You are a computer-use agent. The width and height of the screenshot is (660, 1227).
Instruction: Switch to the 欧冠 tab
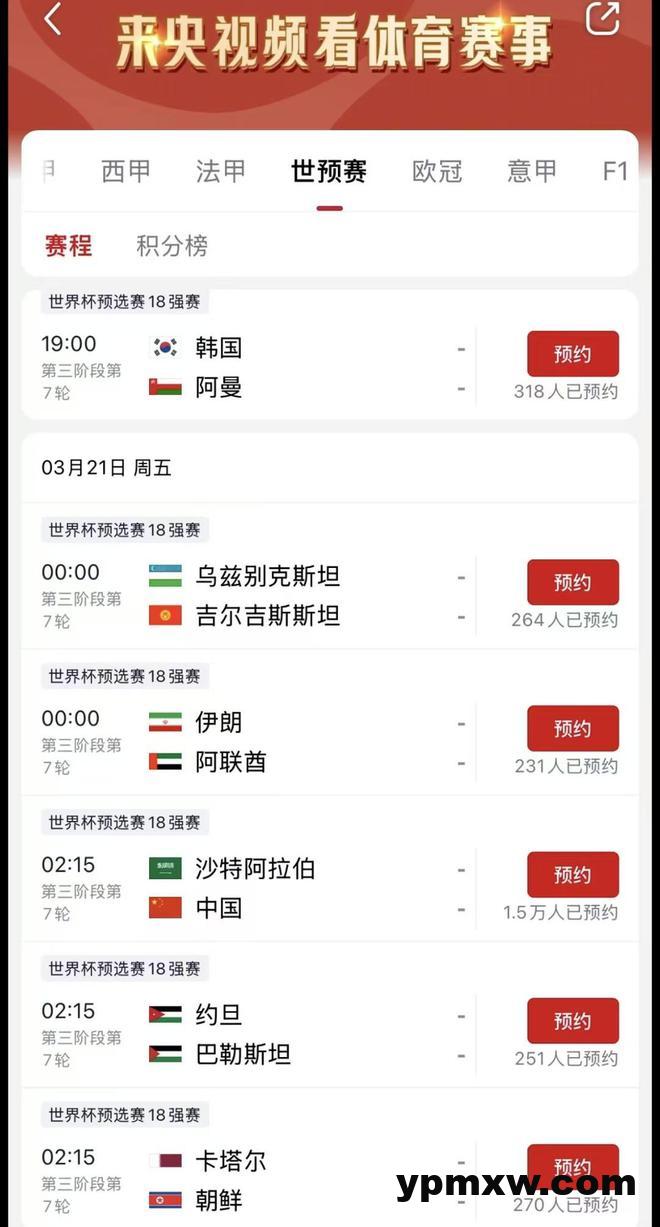click(437, 171)
